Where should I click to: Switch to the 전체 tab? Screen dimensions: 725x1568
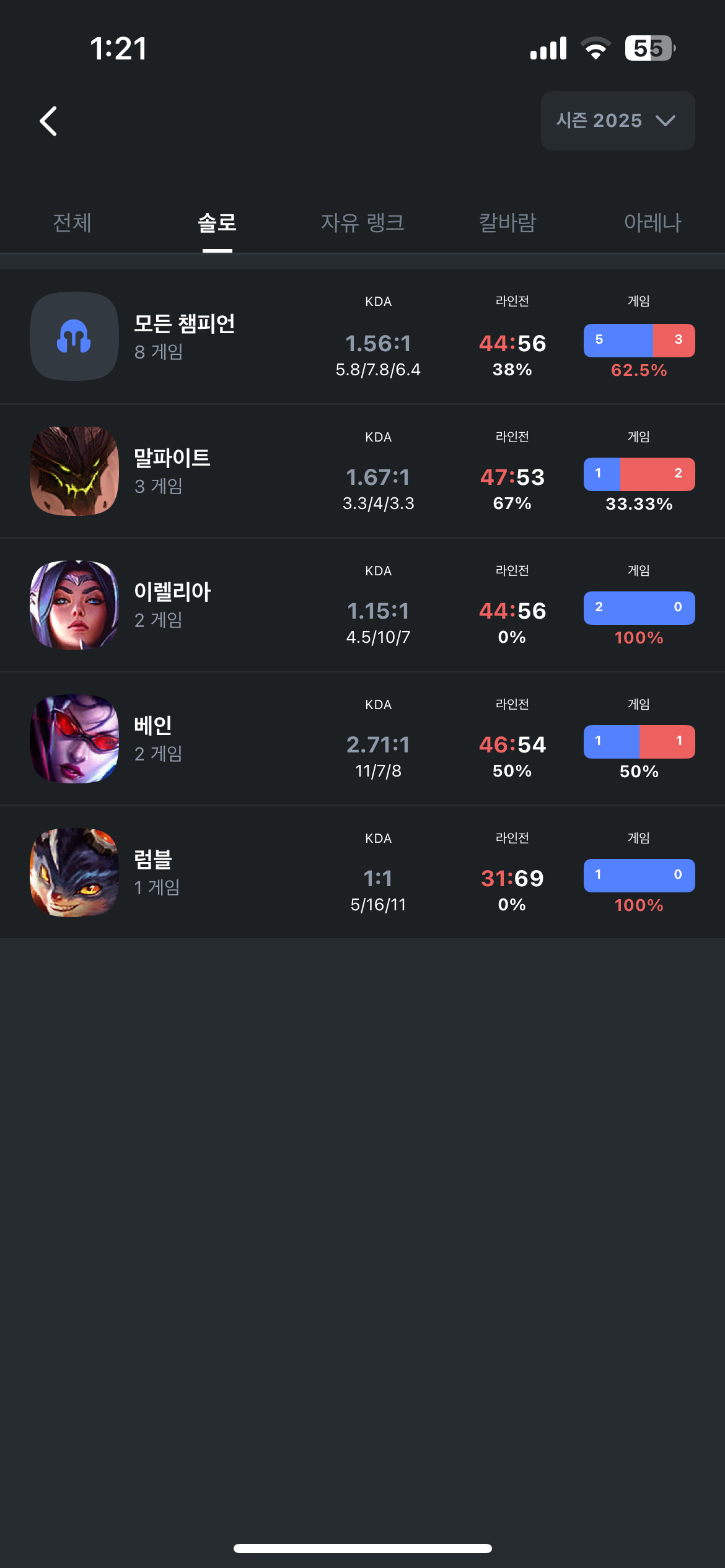(x=72, y=223)
